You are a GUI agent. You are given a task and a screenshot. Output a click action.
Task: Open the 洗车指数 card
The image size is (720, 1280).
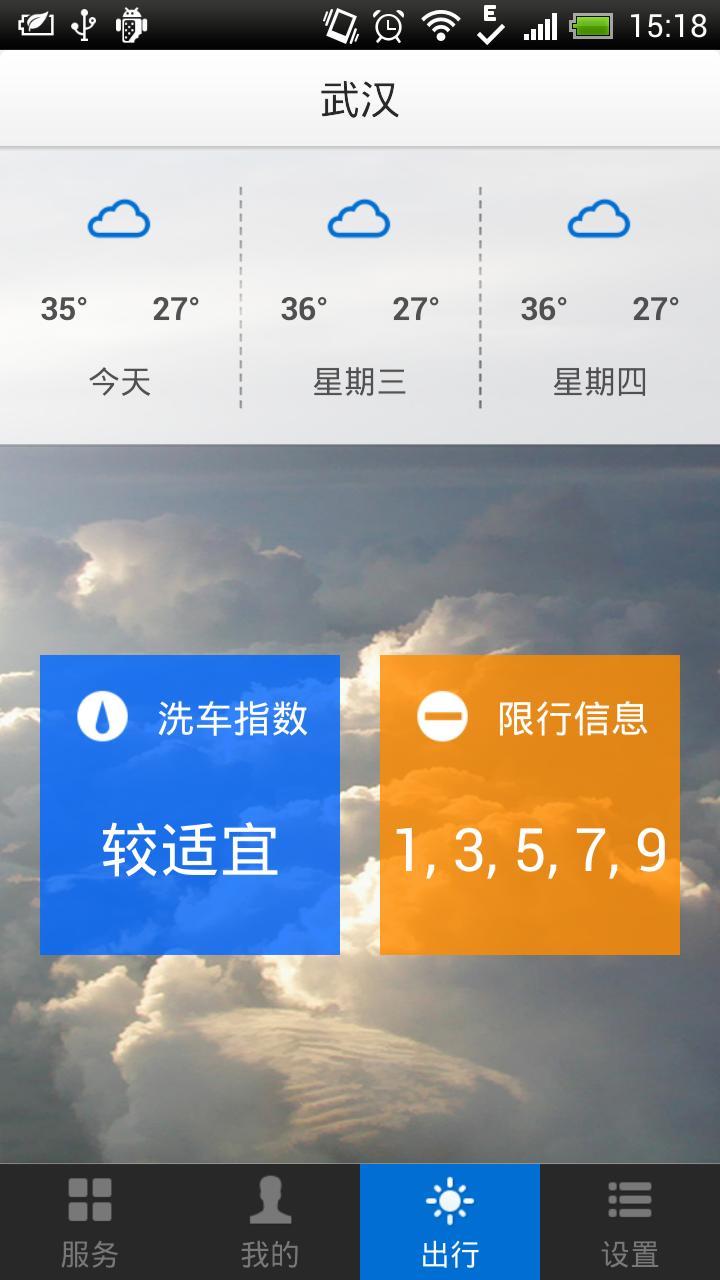190,805
